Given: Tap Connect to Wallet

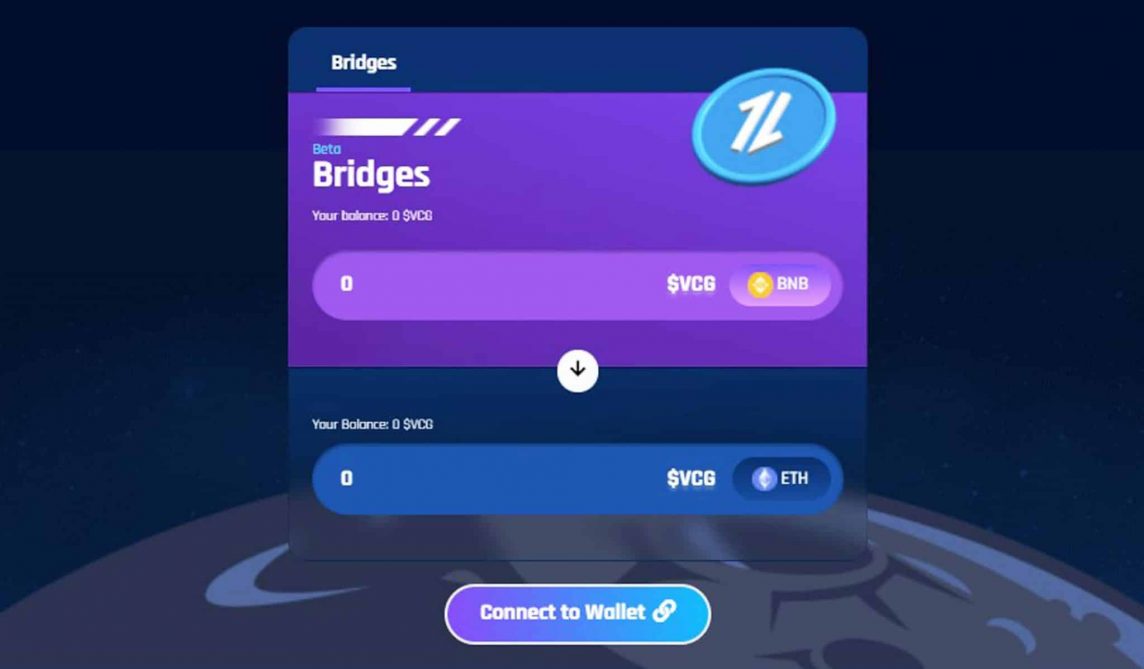Looking at the screenshot, I should pos(577,612).
